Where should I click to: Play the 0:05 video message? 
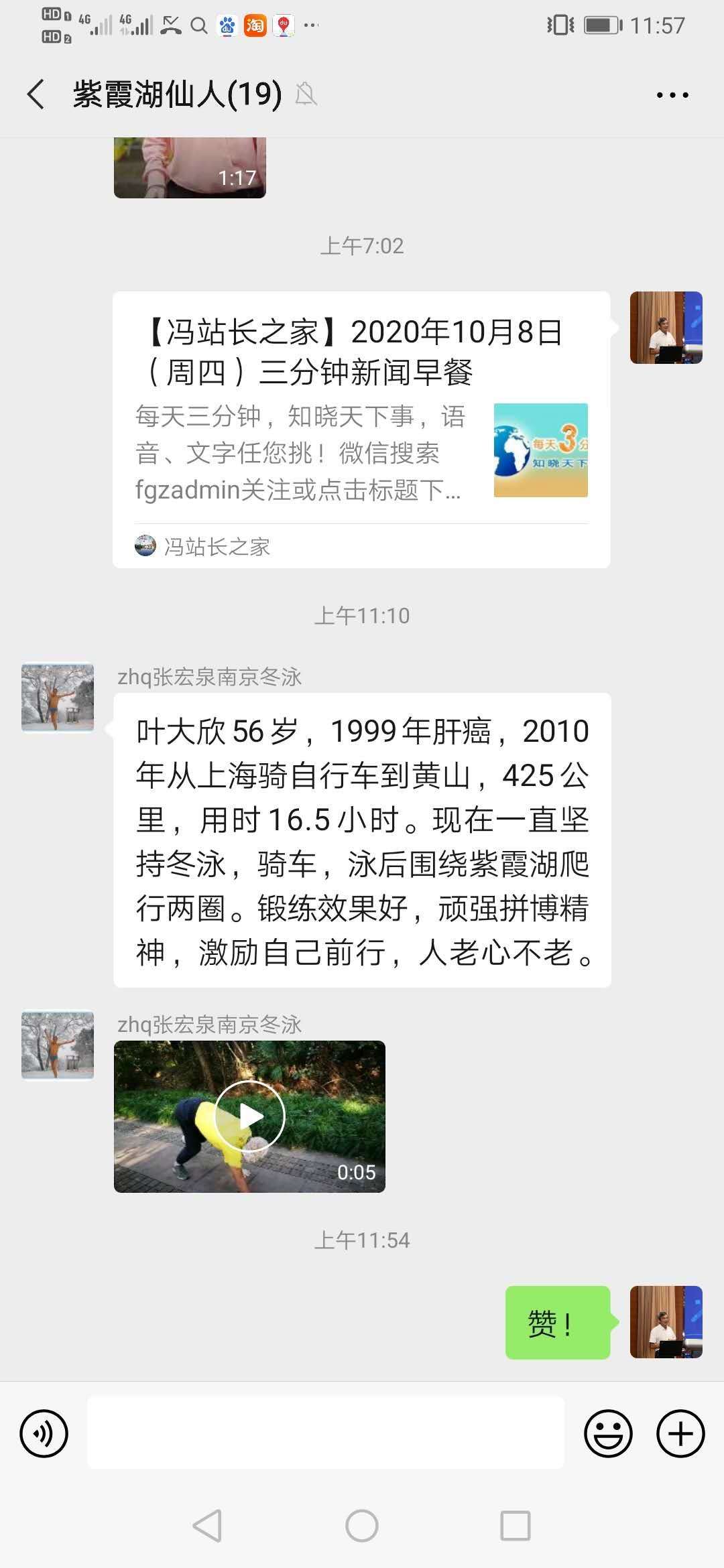pyautogui.click(x=249, y=1115)
